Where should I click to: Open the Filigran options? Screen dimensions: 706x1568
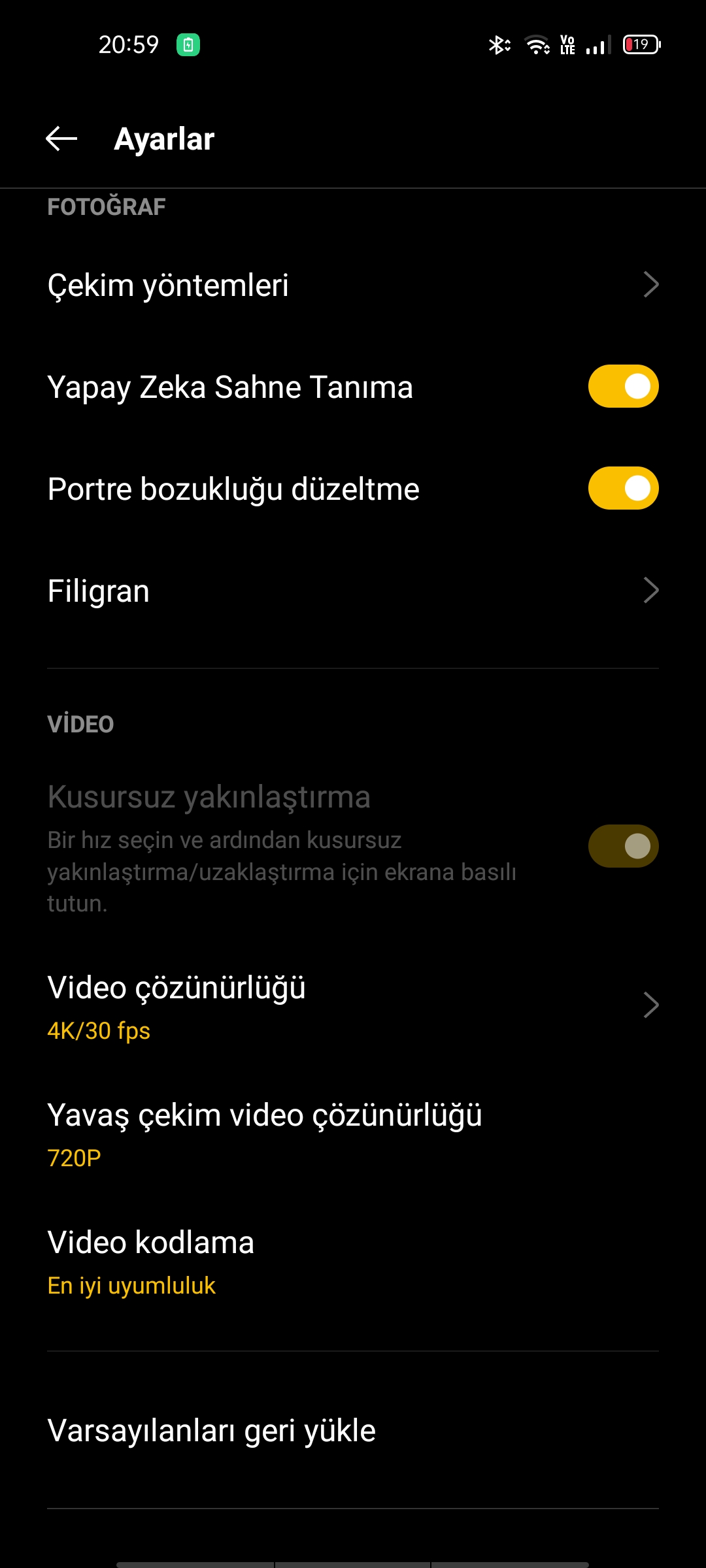click(353, 591)
